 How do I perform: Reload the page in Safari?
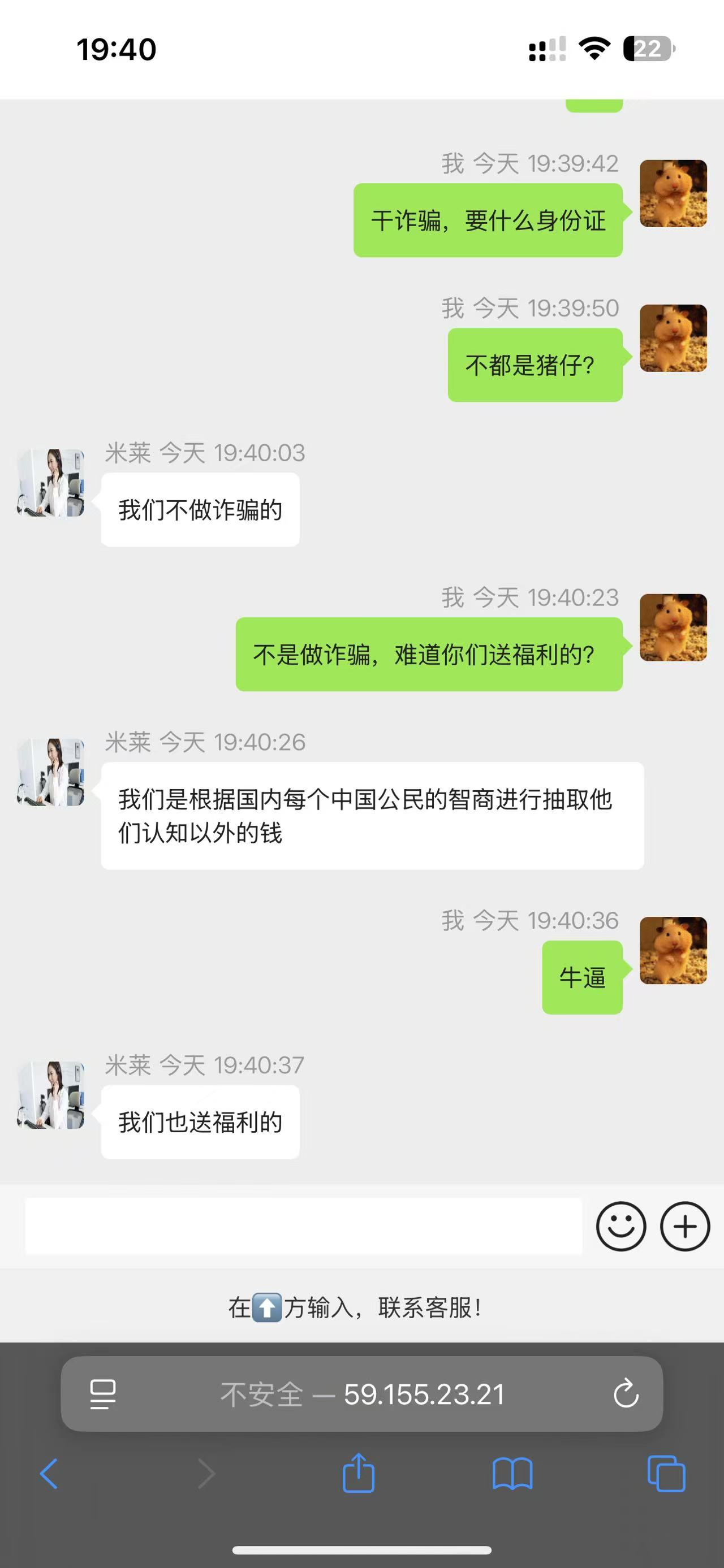pyautogui.click(x=626, y=1394)
